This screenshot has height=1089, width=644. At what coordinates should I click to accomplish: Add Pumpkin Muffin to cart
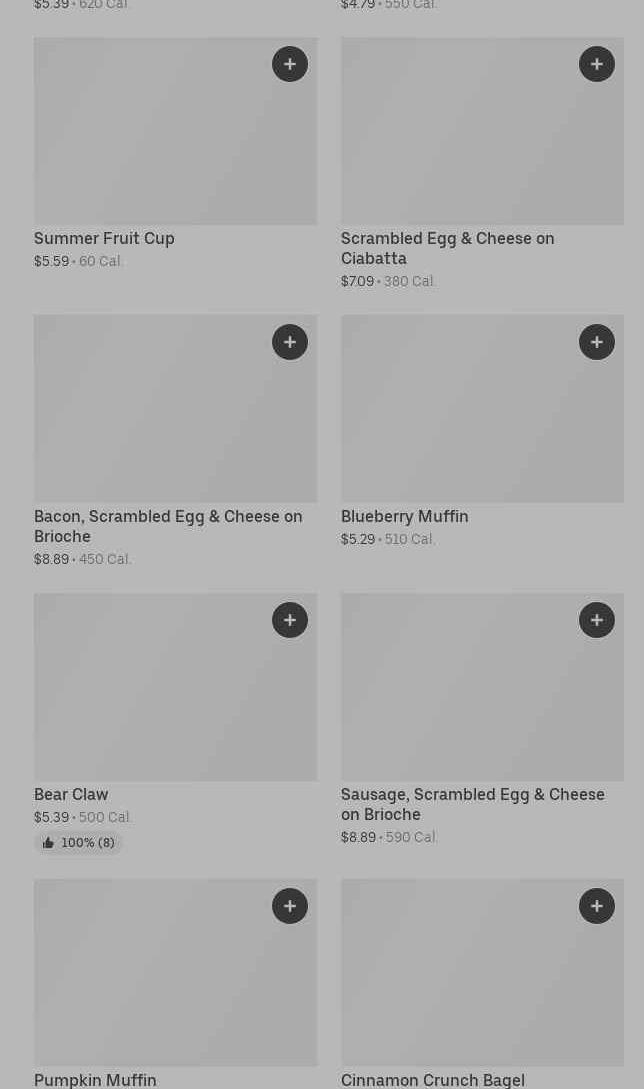point(290,906)
